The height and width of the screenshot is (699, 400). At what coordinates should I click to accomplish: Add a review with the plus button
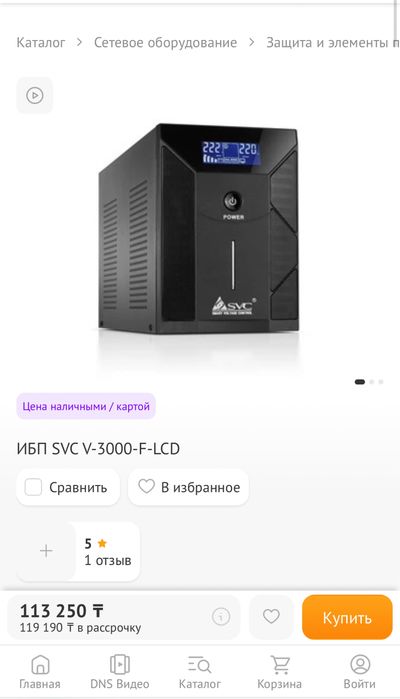point(46,551)
